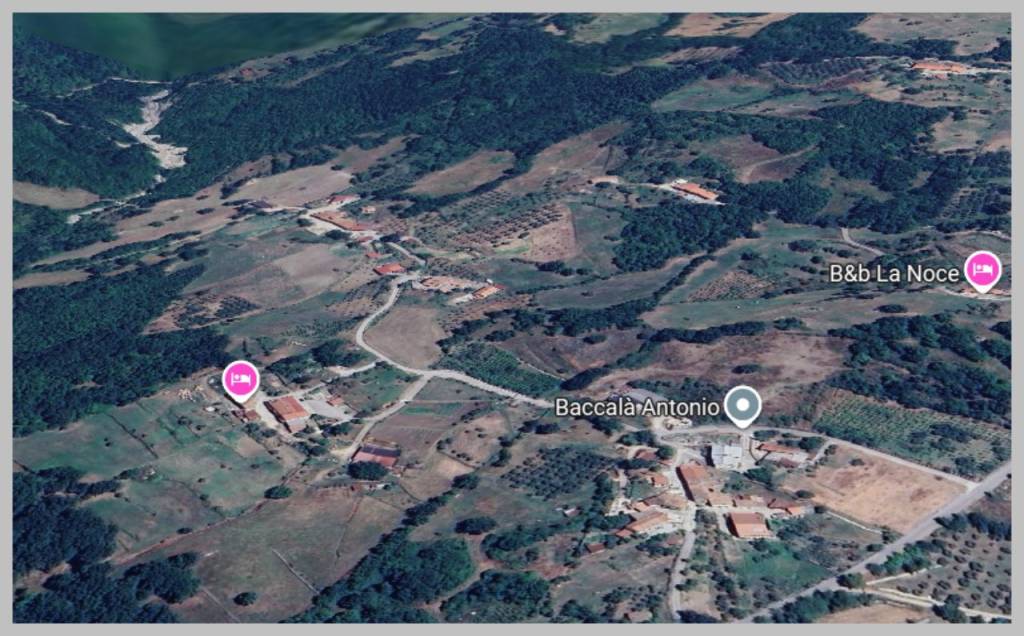Tap the unlabeled pink lodging pin
1024x636 pixels.
(x=240, y=380)
